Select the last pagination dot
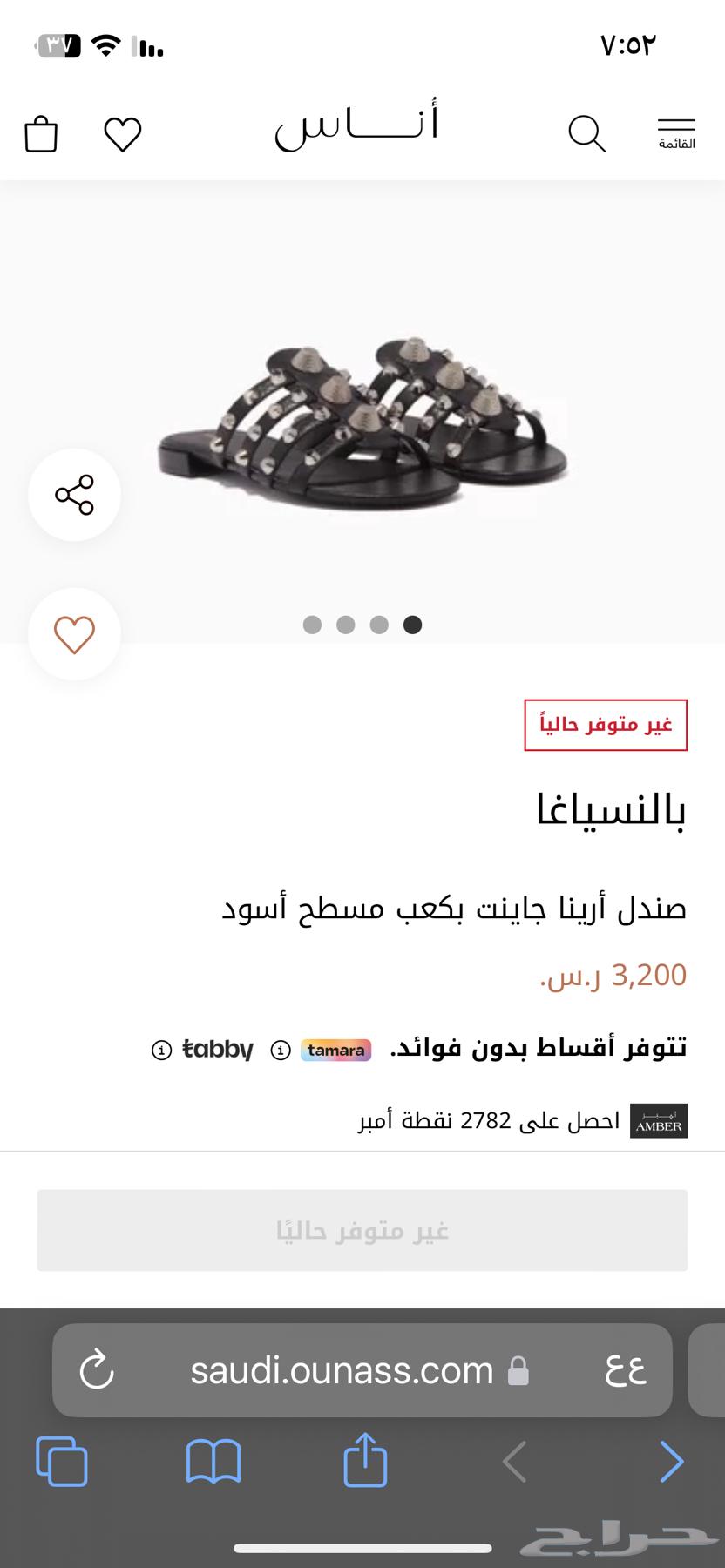725x1568 pixels. coord(412,625)
